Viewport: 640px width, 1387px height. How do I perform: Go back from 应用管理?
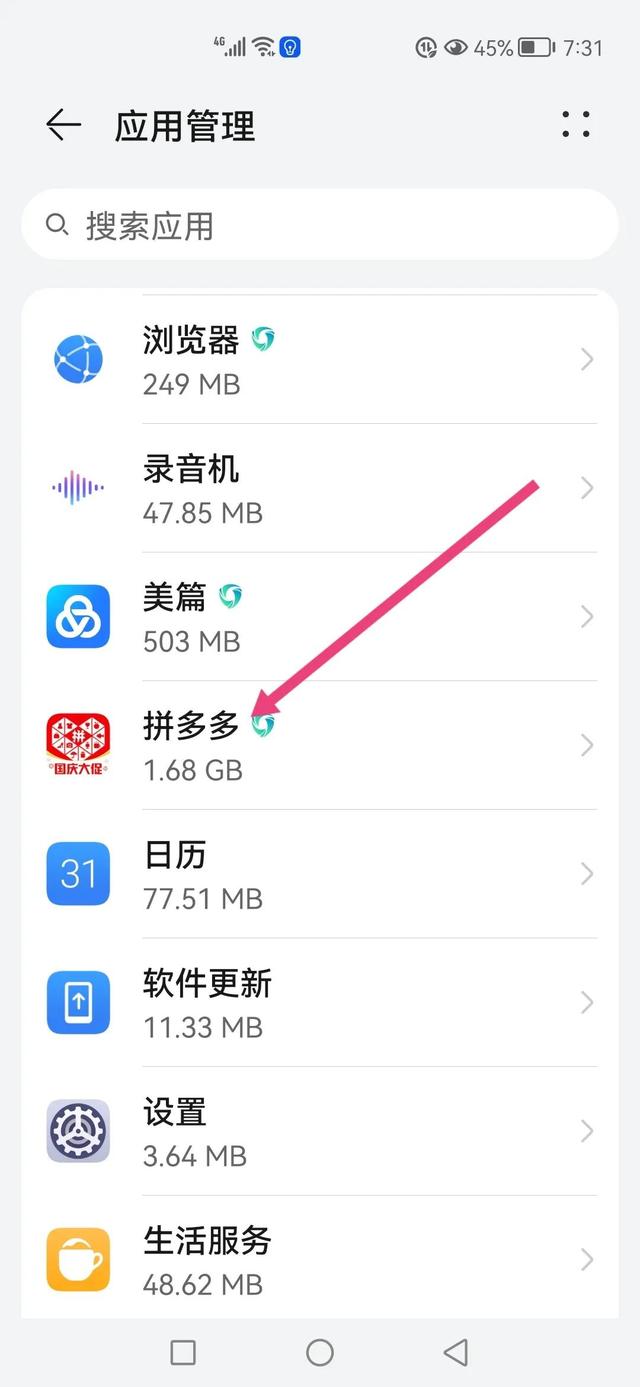point(63,125)
